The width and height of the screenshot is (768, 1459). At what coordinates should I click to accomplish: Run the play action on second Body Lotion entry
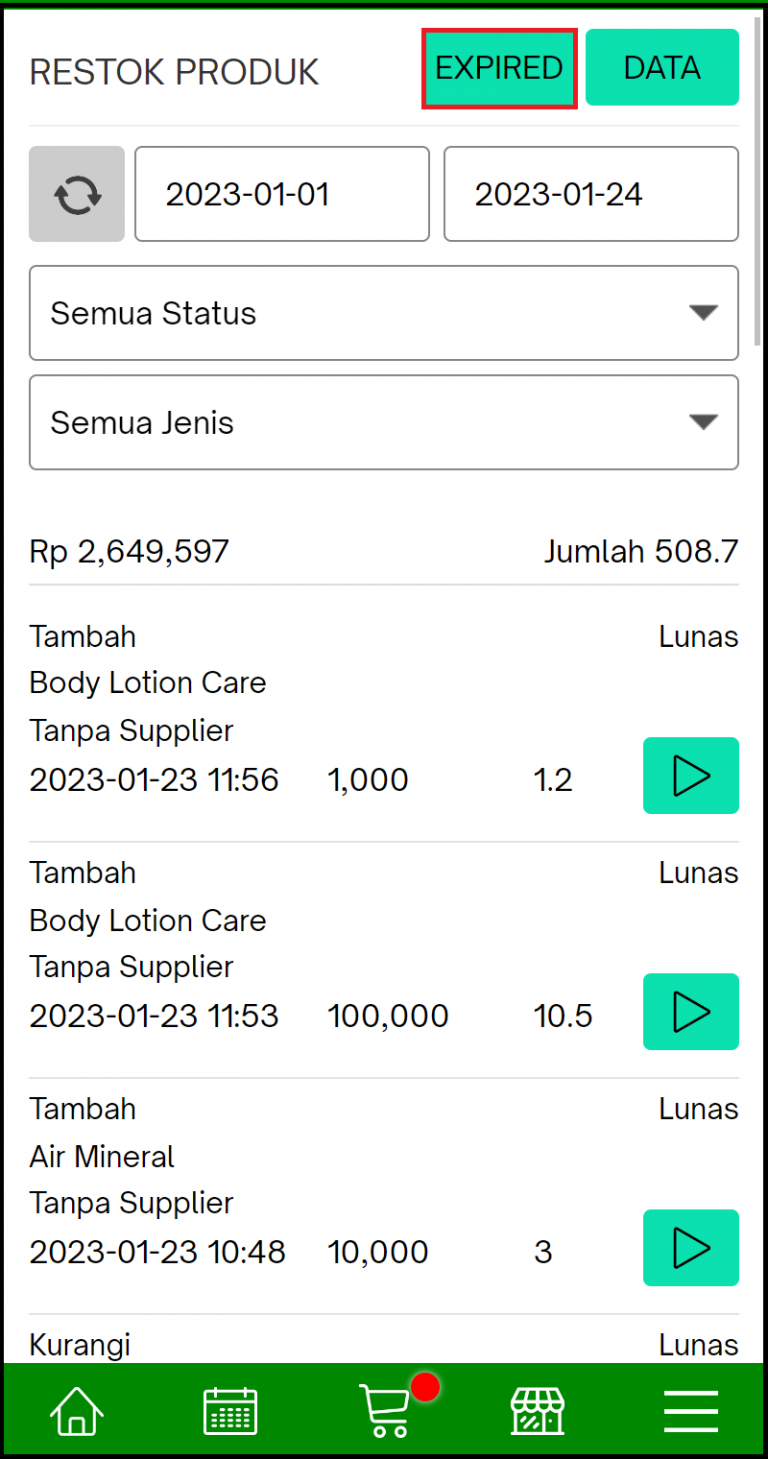coord(690,1012)
